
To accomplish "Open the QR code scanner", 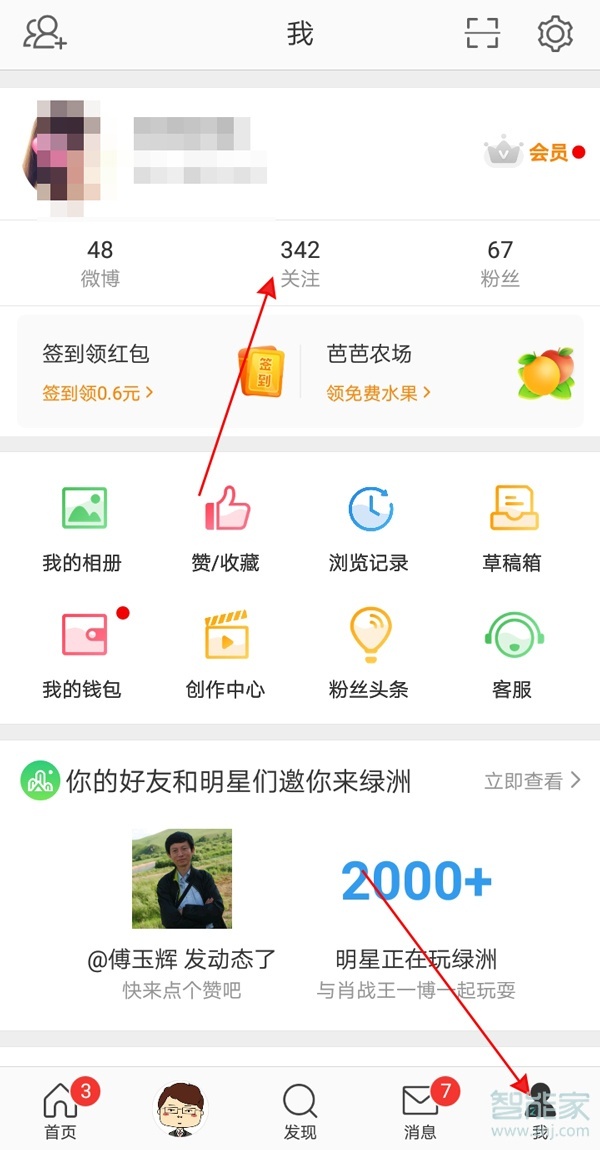I will pyautogui.click(x=483, y=34).
